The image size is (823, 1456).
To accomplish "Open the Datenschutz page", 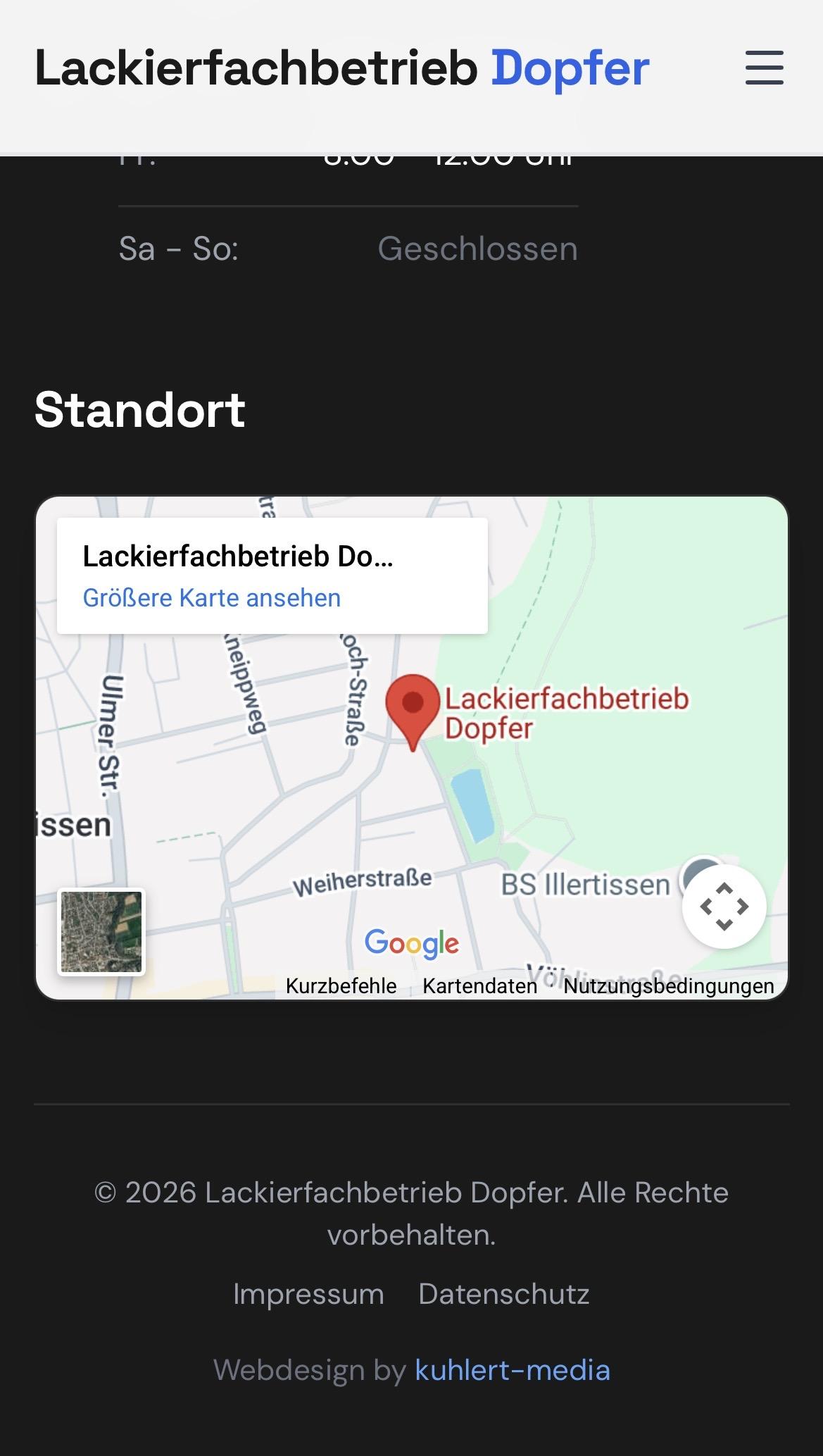I will (x=503, y=1293).
